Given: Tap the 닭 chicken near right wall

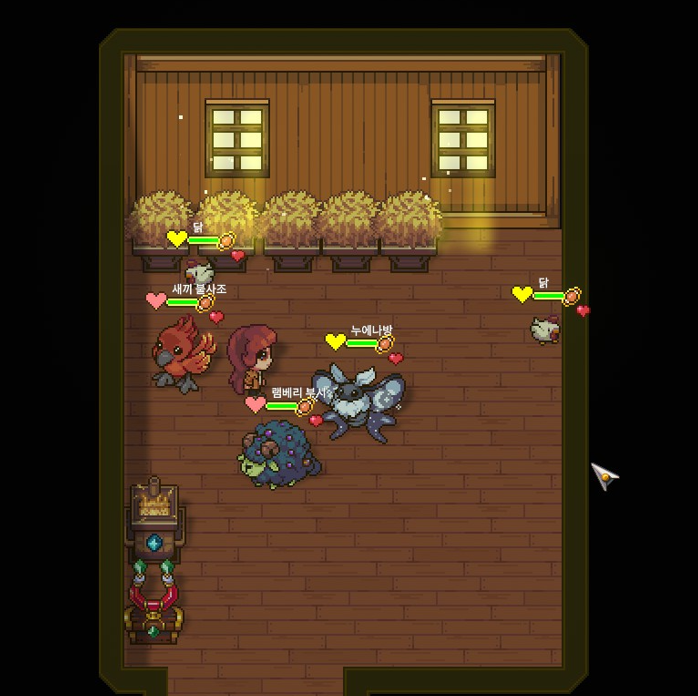Looking at the screenshot, I should [x=544, y=329].
